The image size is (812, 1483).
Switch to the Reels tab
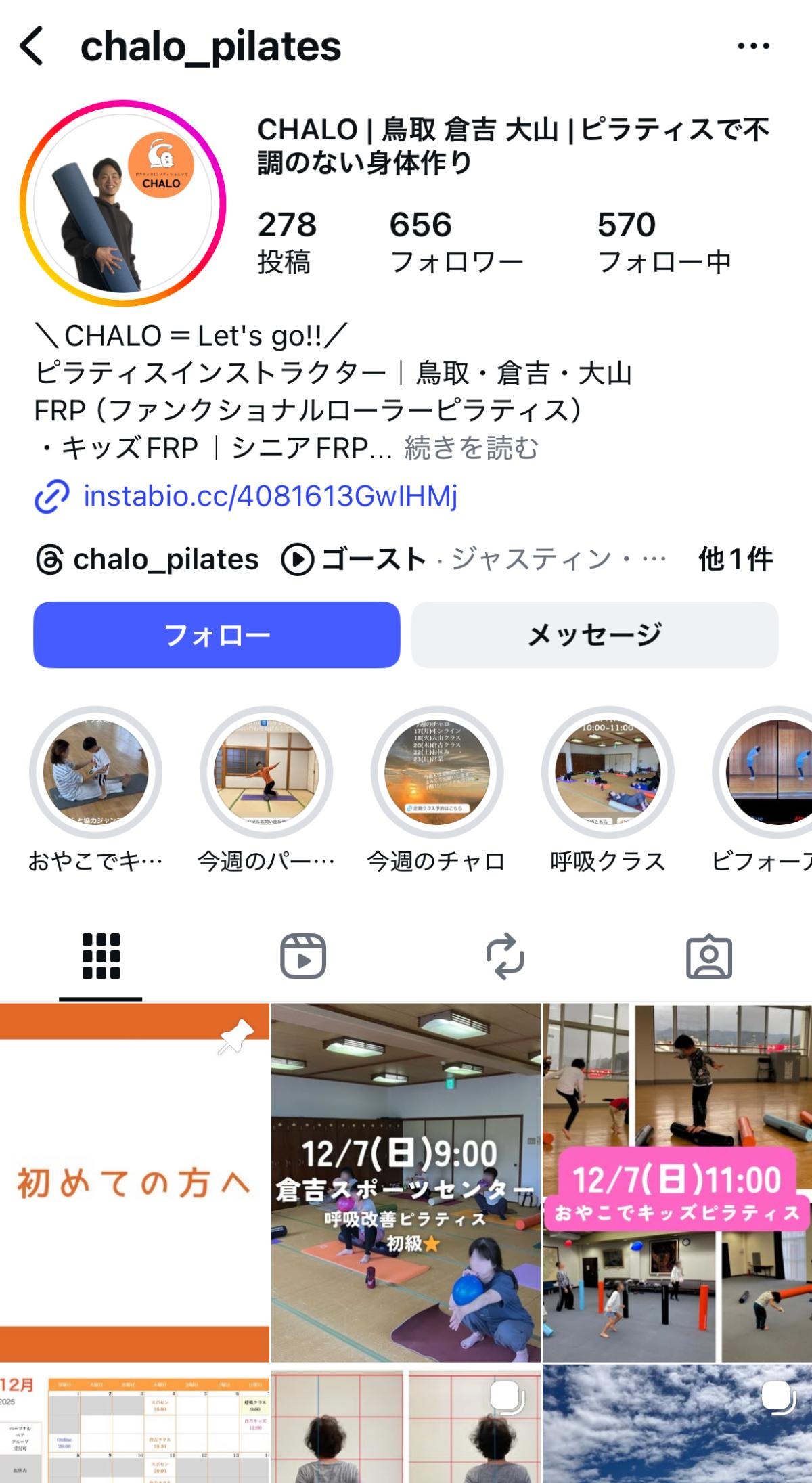coord(303,956)
